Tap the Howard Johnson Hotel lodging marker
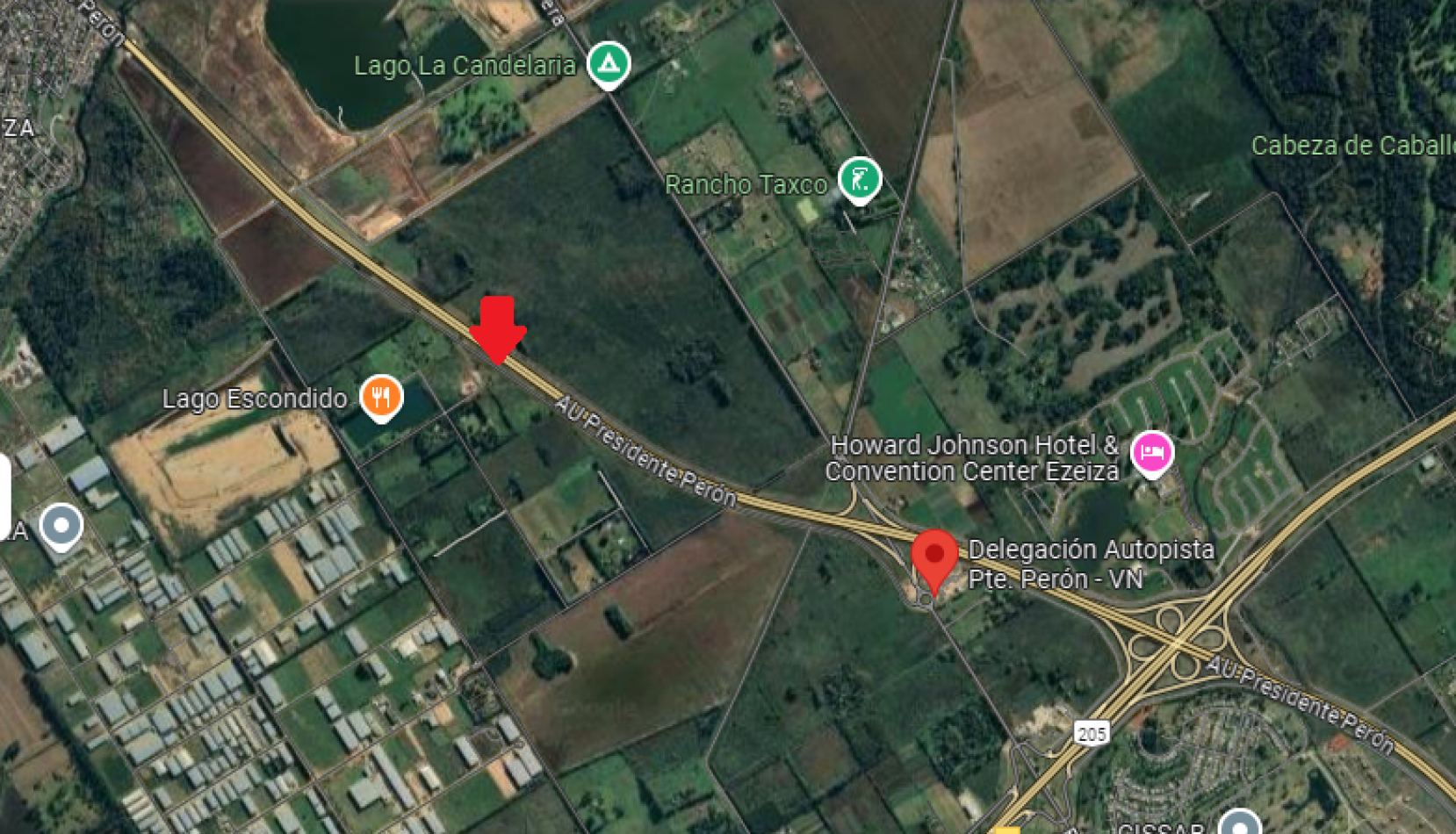The height and width of the screenshot is (834, 1456). (x=1152, y=452)
